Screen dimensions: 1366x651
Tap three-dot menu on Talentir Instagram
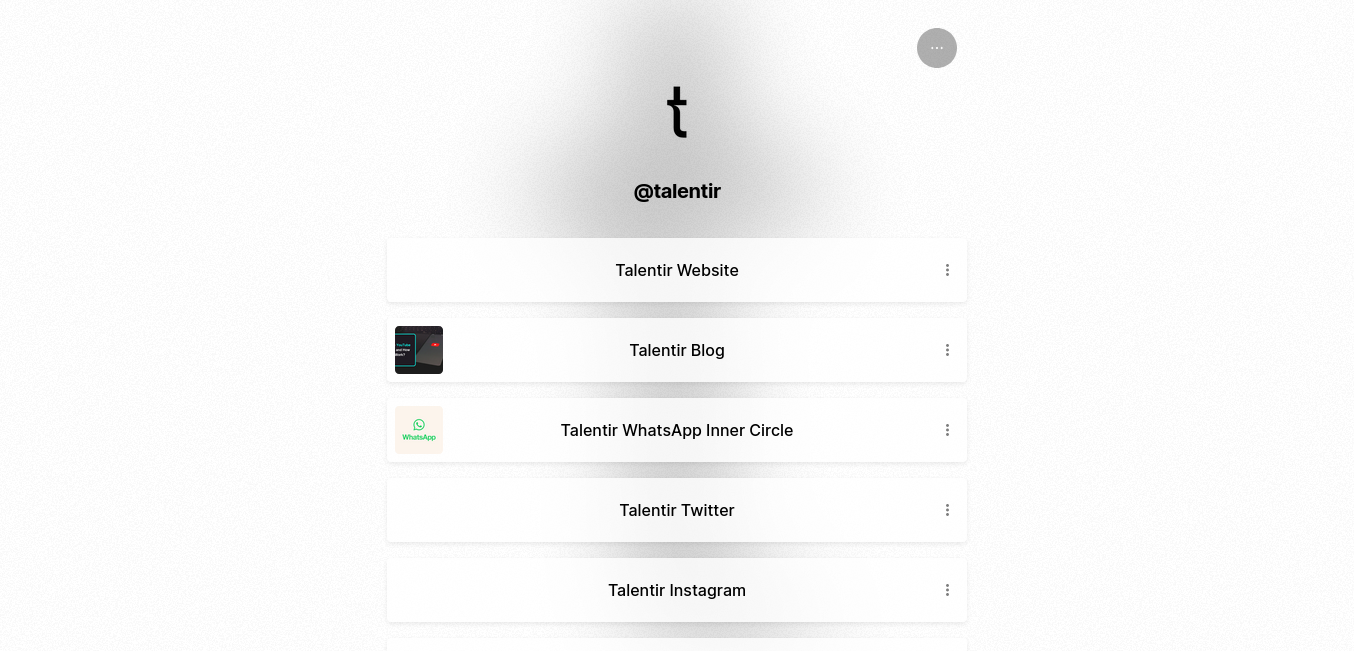[x=947, y=590]
